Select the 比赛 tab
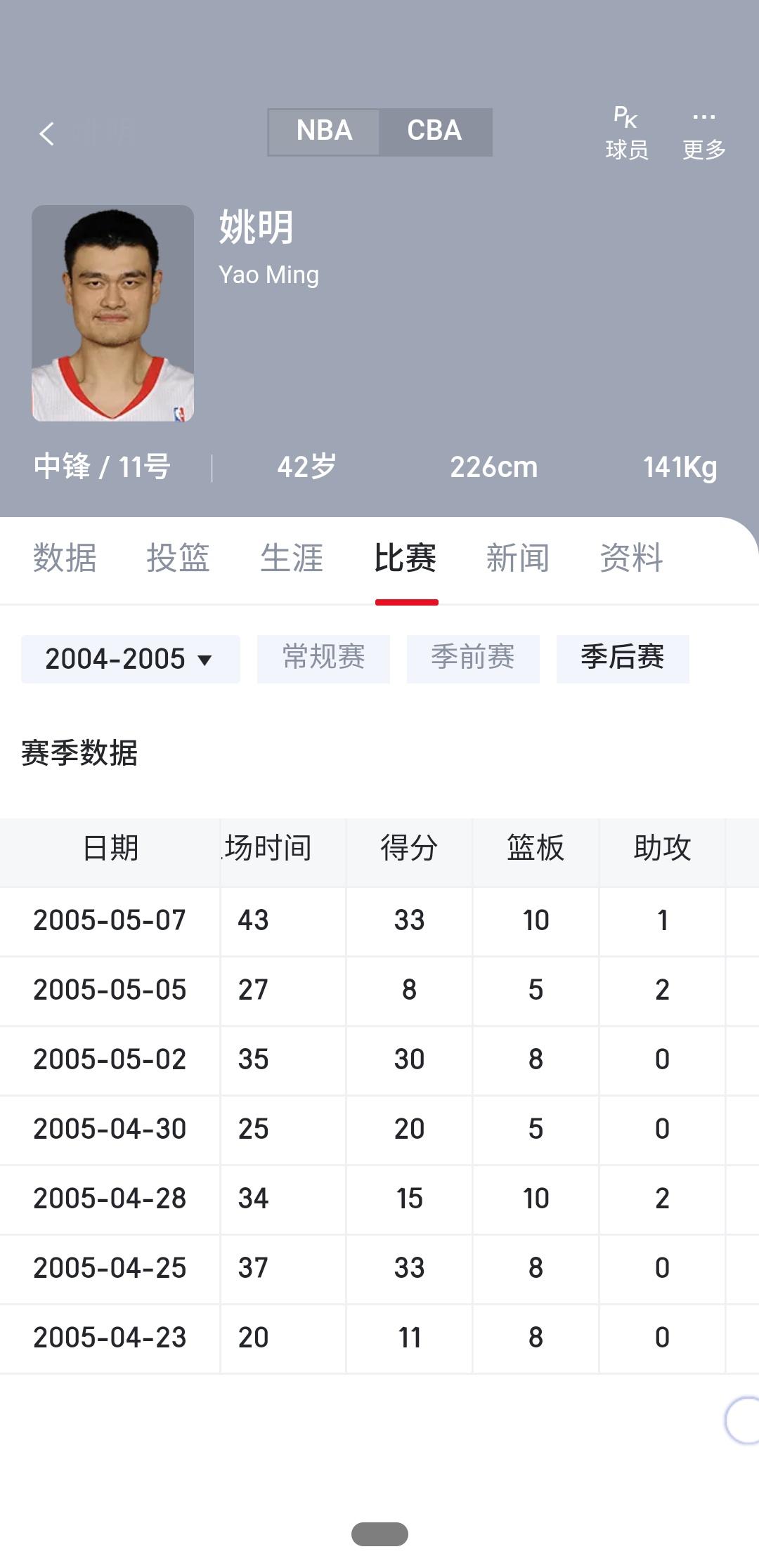Viewport: 759px width, 1568px height. 406,558
